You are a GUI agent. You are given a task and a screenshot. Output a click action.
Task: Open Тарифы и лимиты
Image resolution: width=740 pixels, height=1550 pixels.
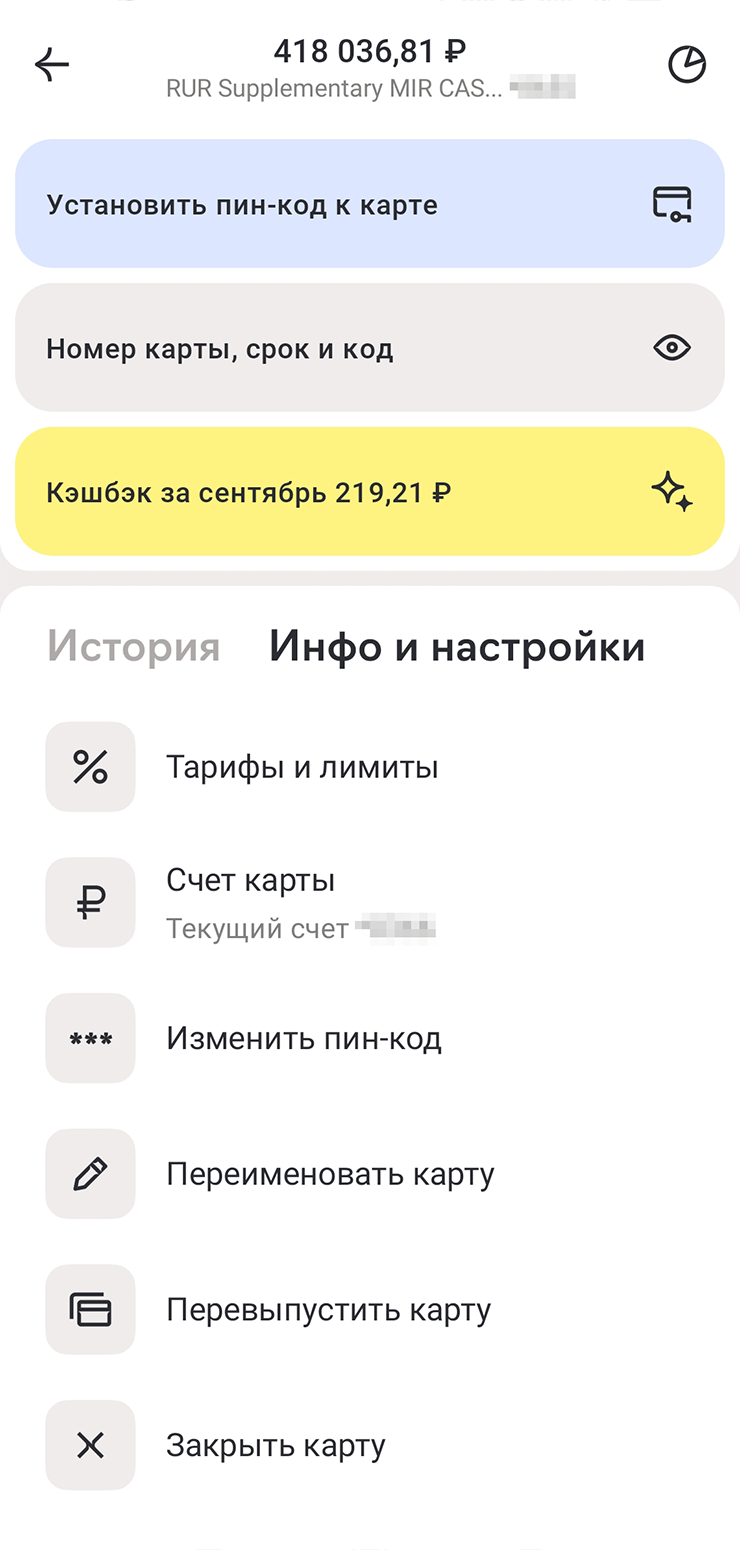coord(302,768)
